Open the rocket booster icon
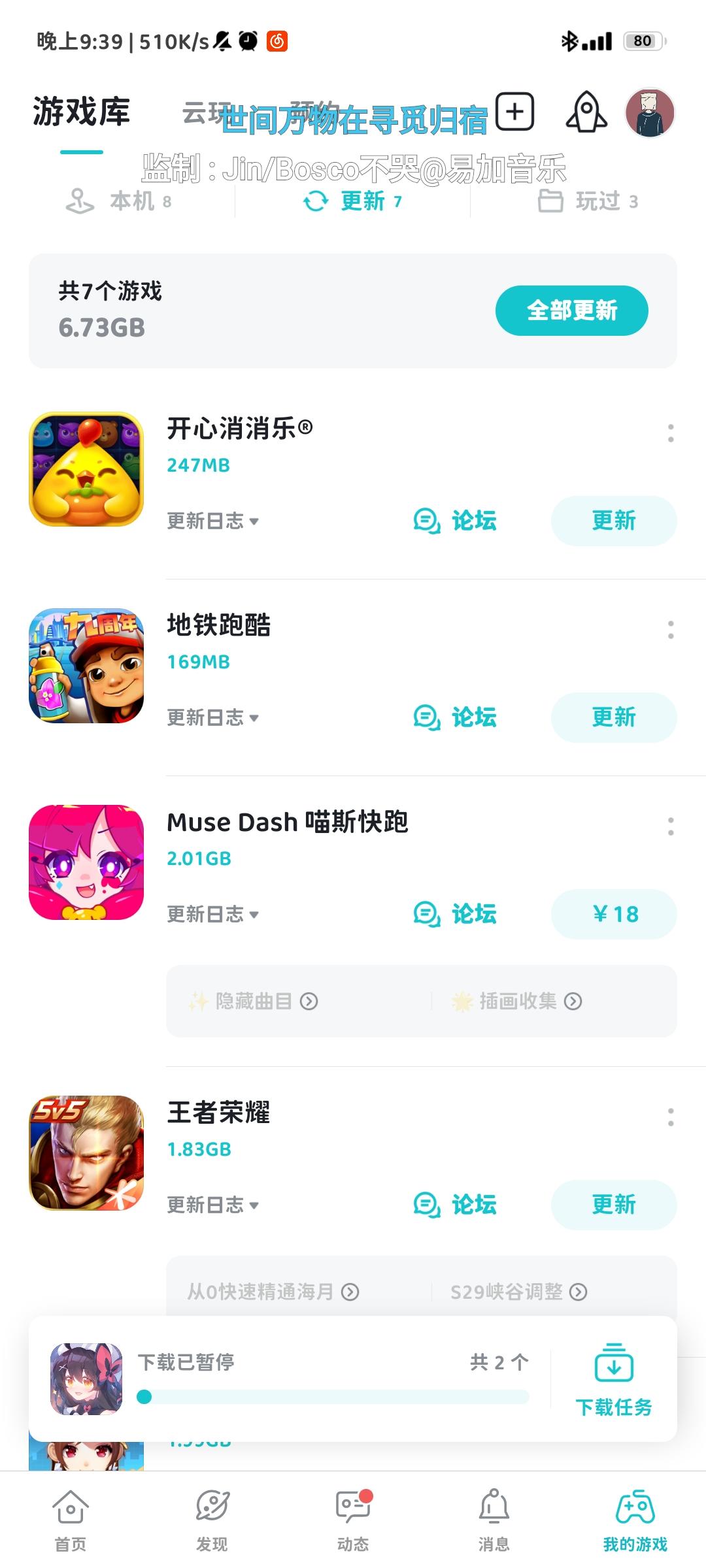The image size is (706, 1568). pos(586,112)
